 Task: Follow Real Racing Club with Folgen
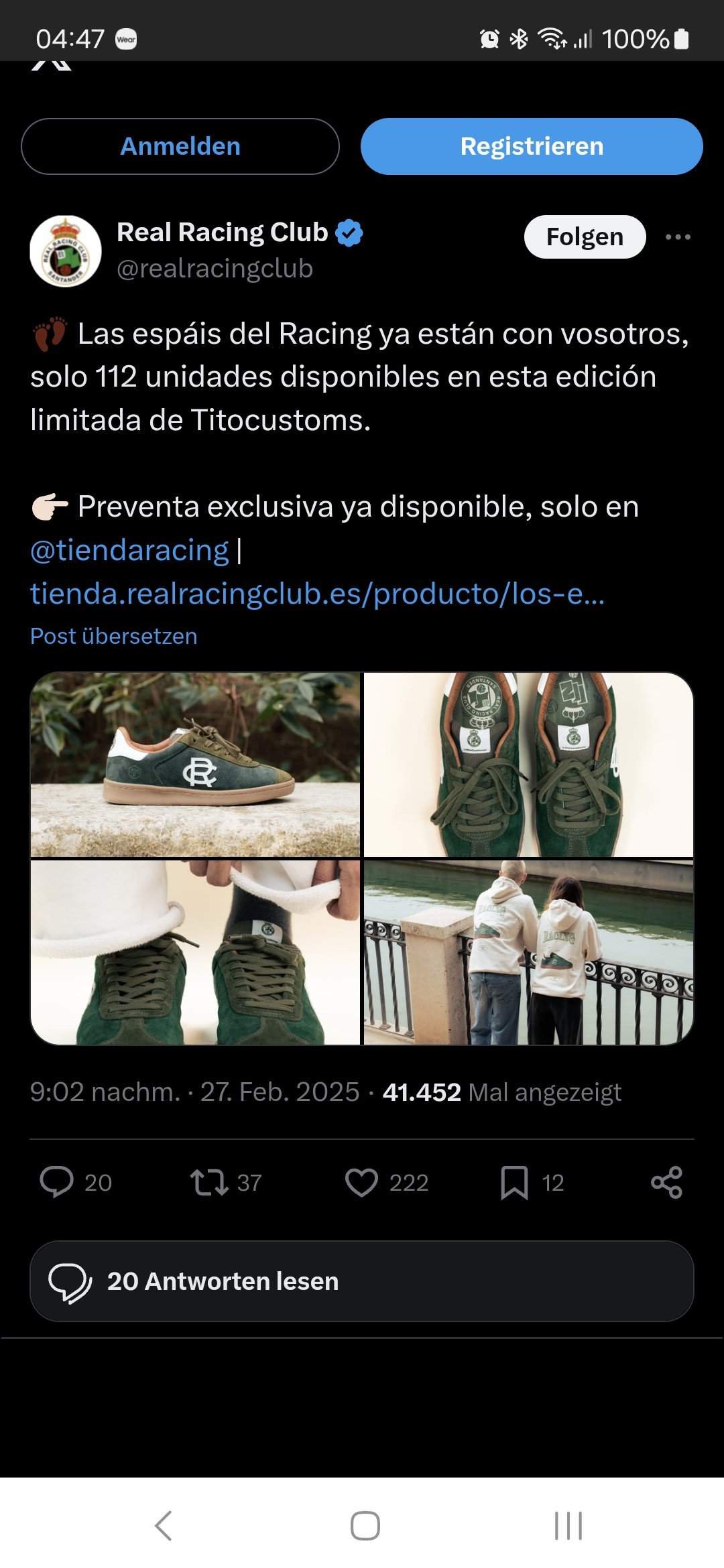585,237
